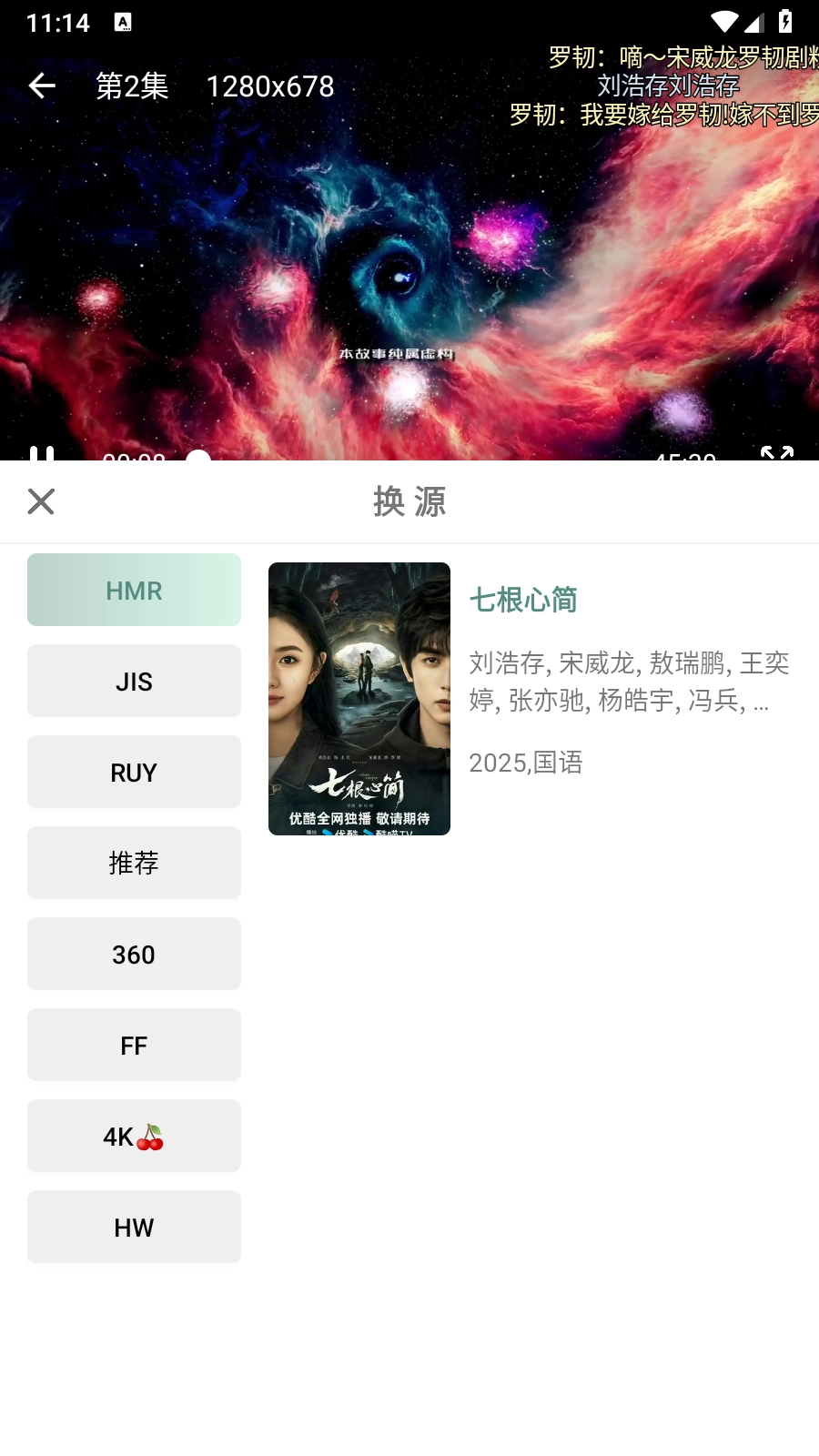Screen dimensions: 819x1456
Task: Switch to the JIS source
Action: click(x=134, y=681)
